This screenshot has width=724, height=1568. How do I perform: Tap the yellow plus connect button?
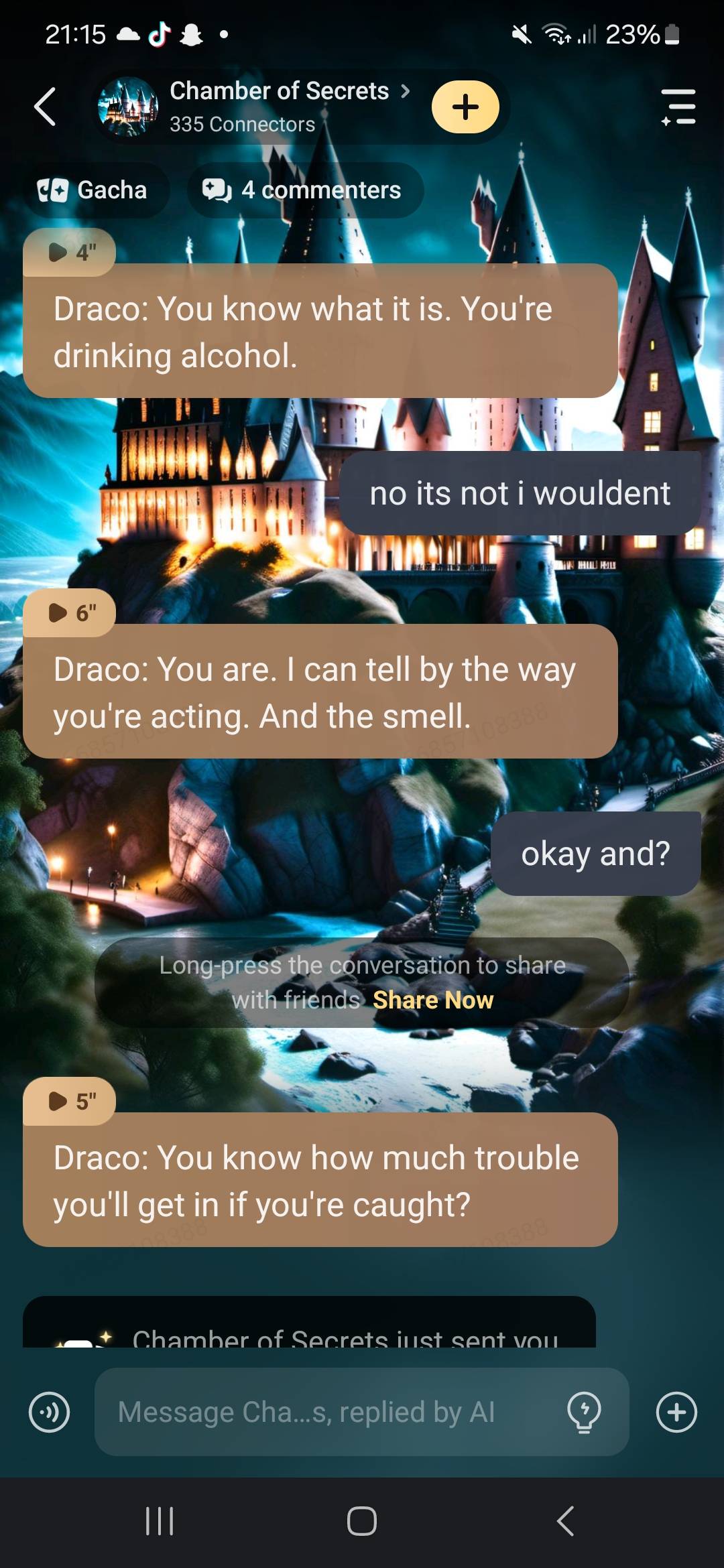point(465,107)
